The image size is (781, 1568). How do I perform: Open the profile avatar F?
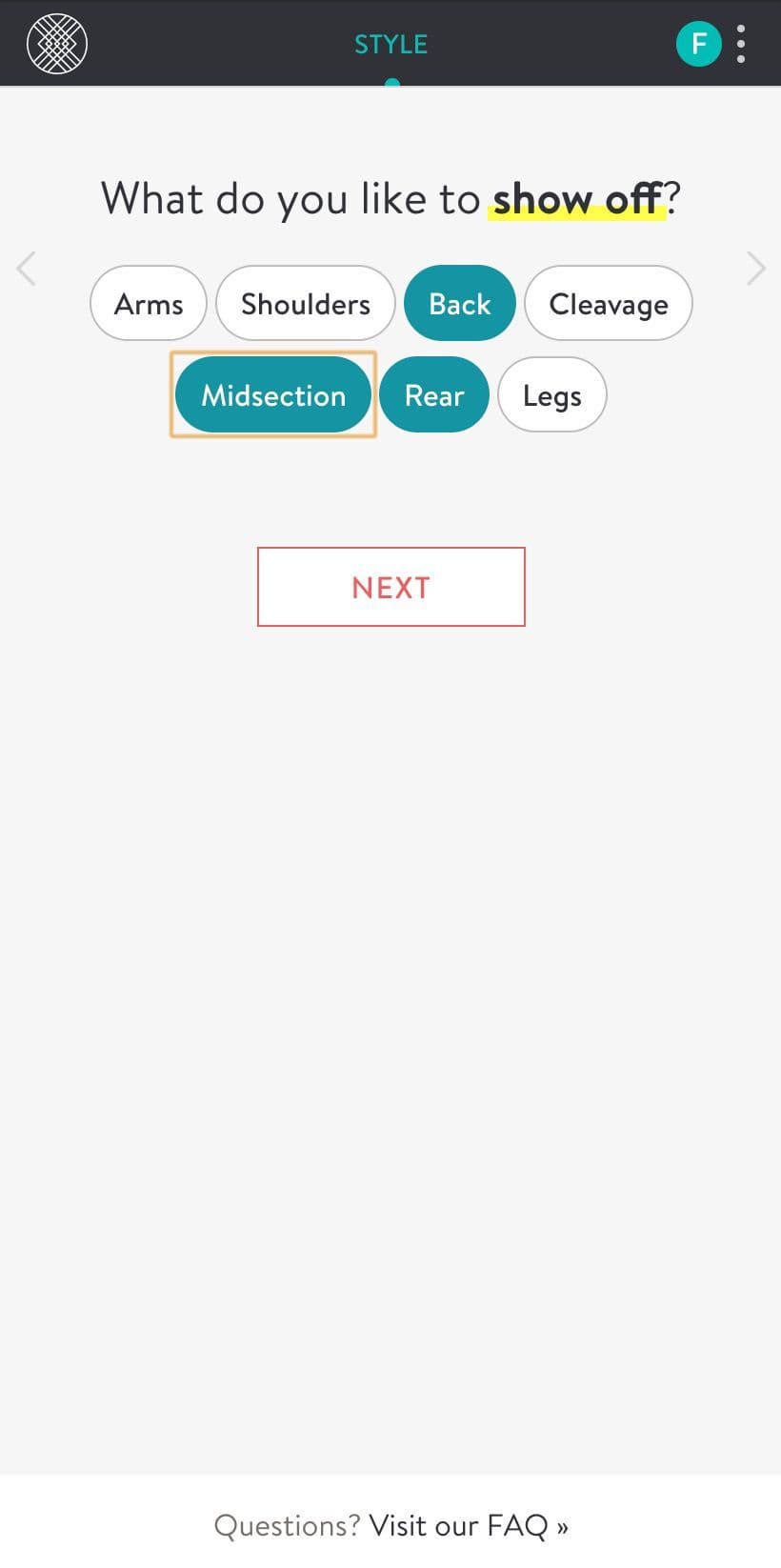click(698, 44)
